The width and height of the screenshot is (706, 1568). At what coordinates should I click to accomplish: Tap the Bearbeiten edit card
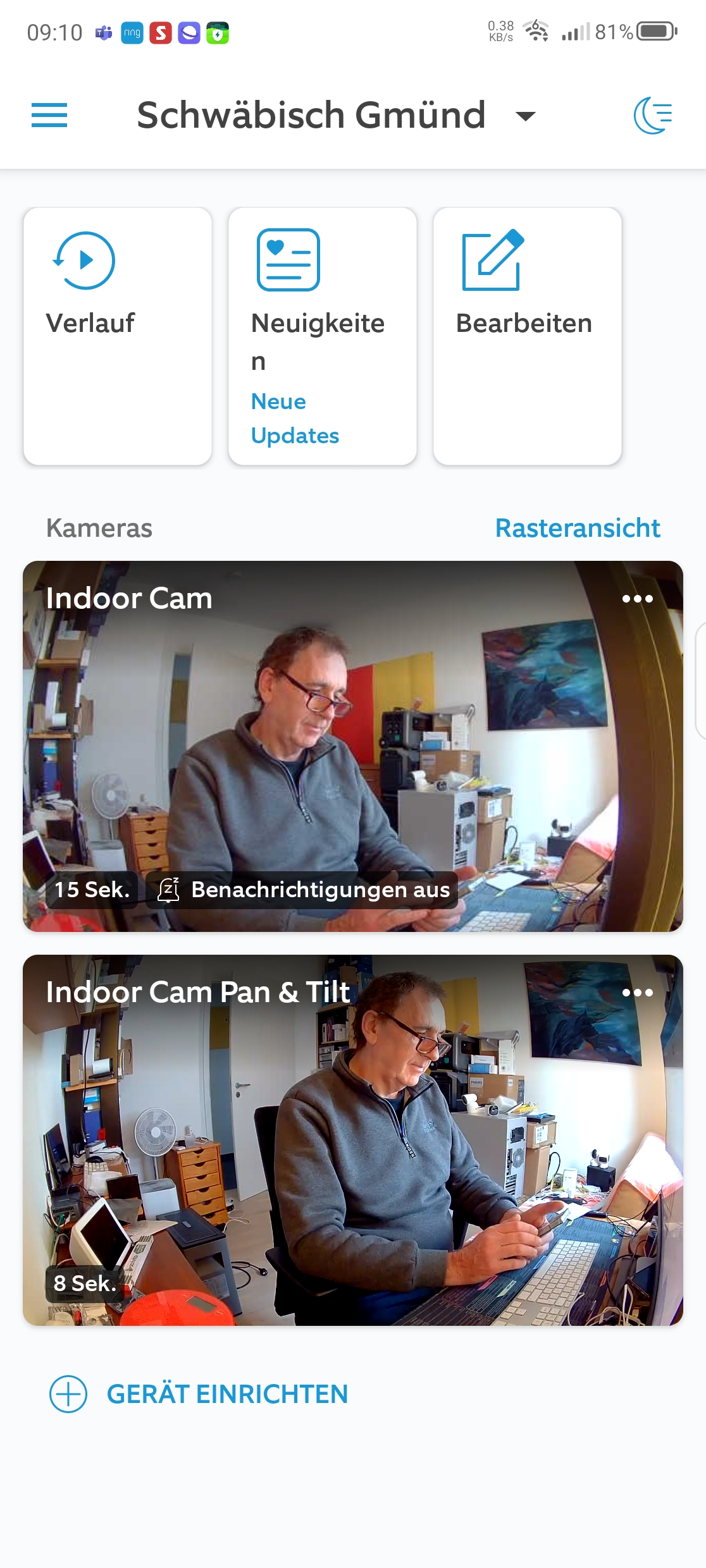tap(527, 336)
